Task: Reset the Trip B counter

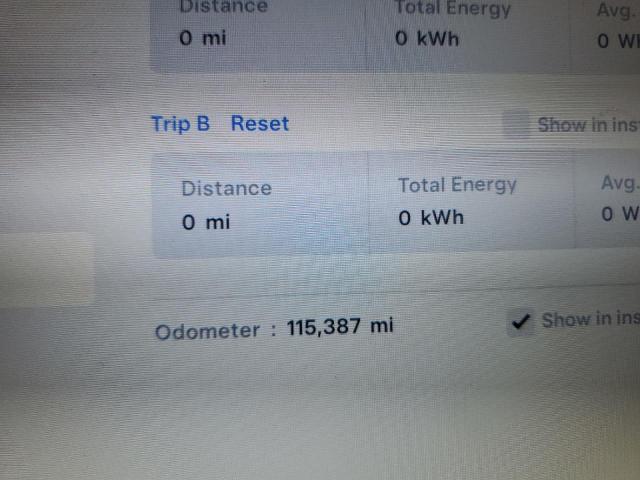Action: [259, 124]
